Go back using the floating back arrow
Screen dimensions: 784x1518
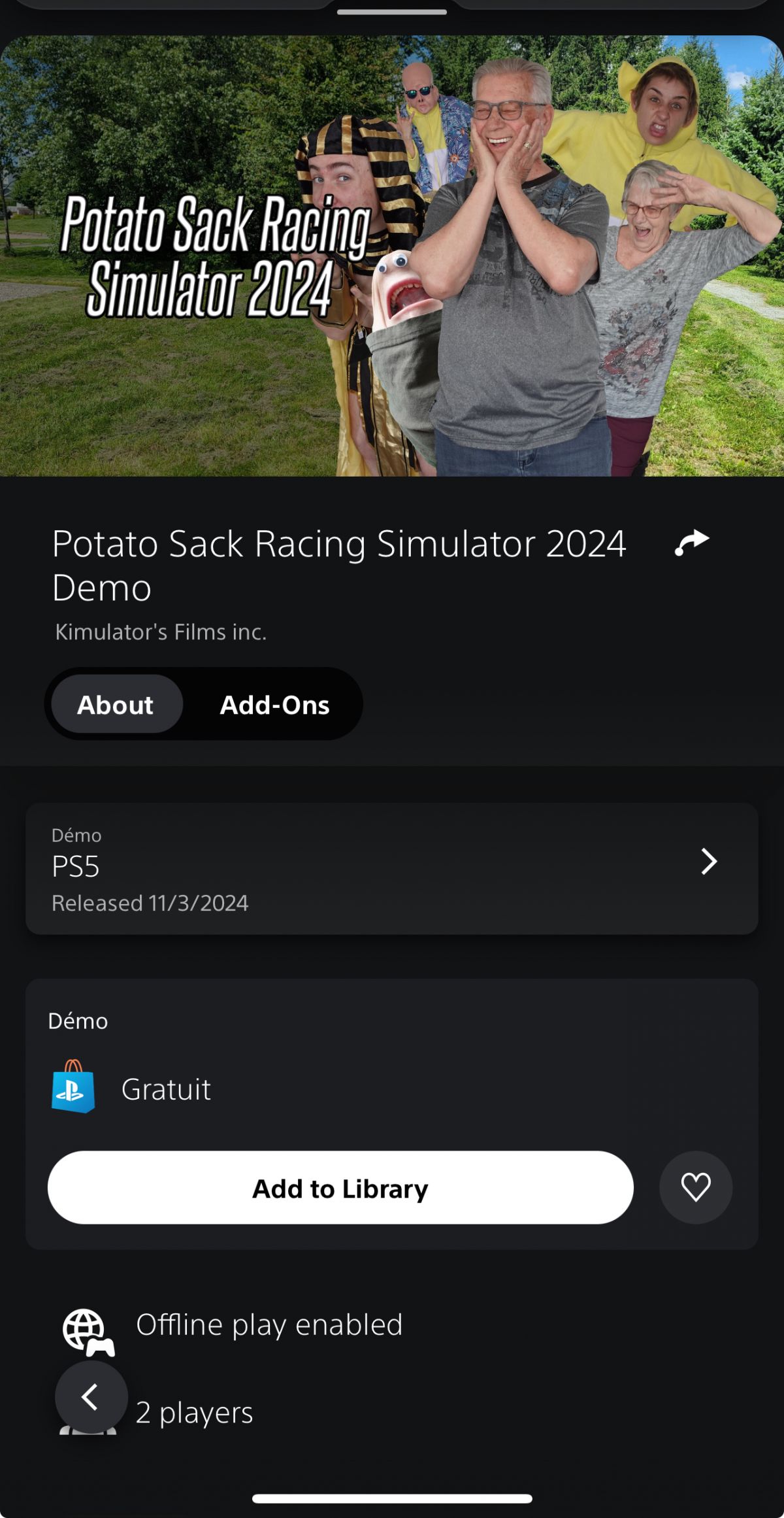click(x=91, y=1397)
